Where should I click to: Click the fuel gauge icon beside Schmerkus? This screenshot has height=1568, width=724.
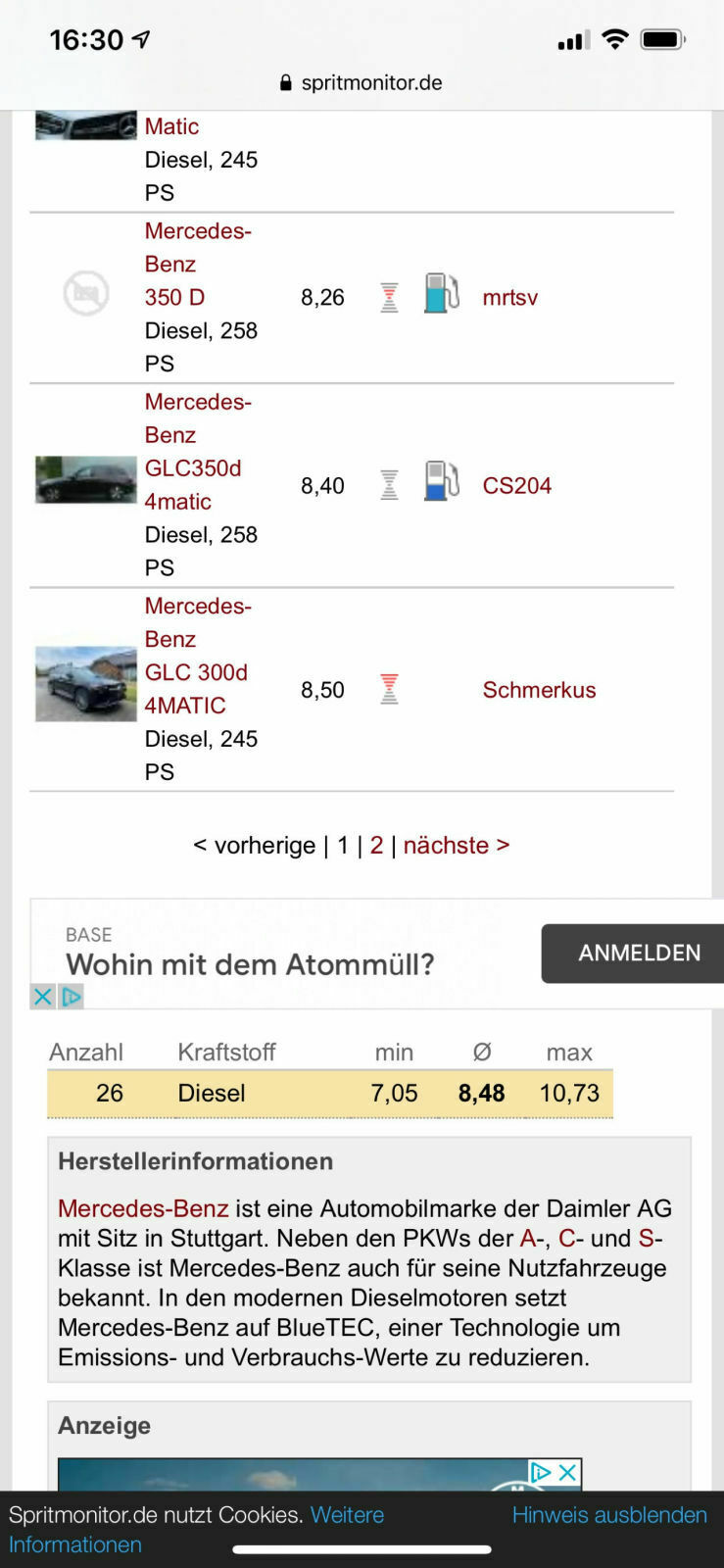click(x=388, y=689)
